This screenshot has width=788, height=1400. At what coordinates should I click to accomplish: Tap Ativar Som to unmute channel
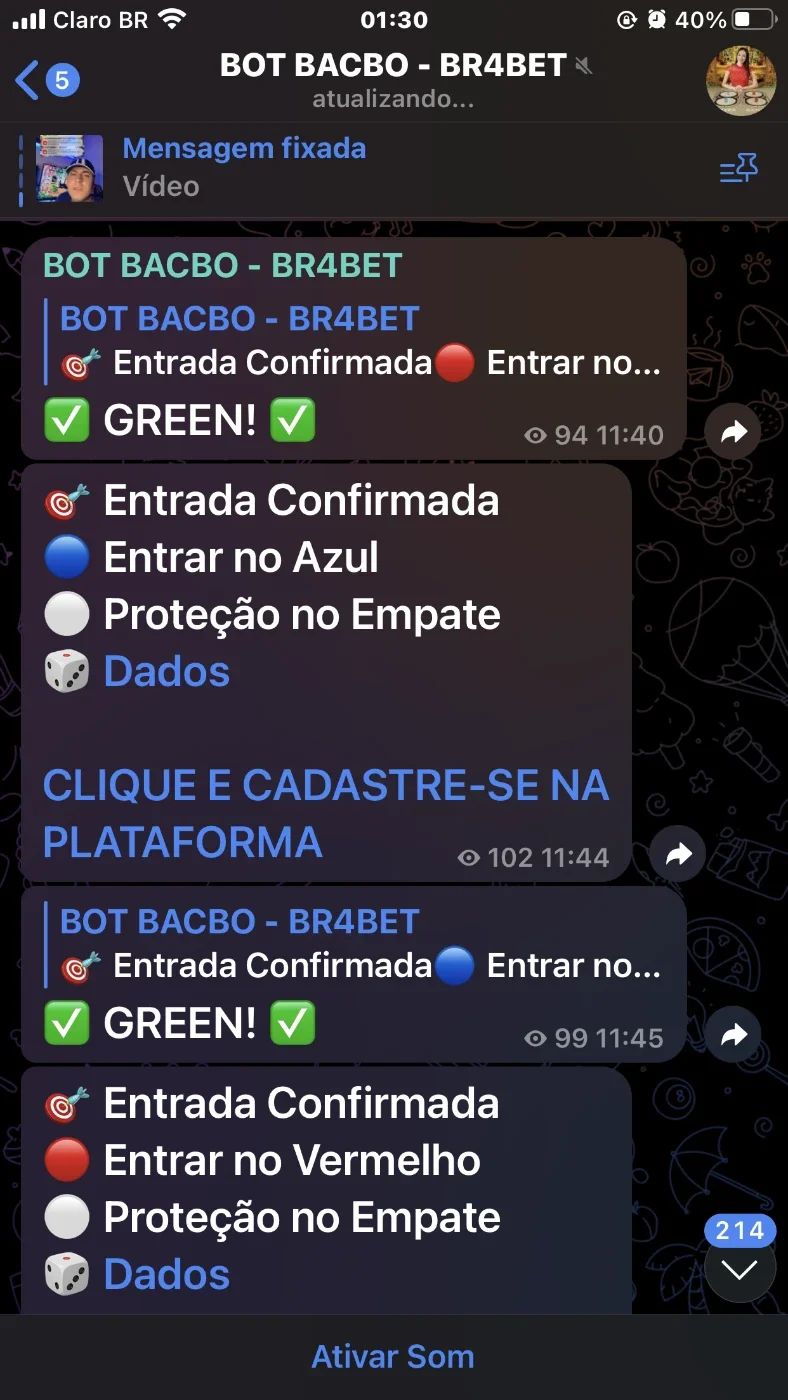tap(393, 1357)
